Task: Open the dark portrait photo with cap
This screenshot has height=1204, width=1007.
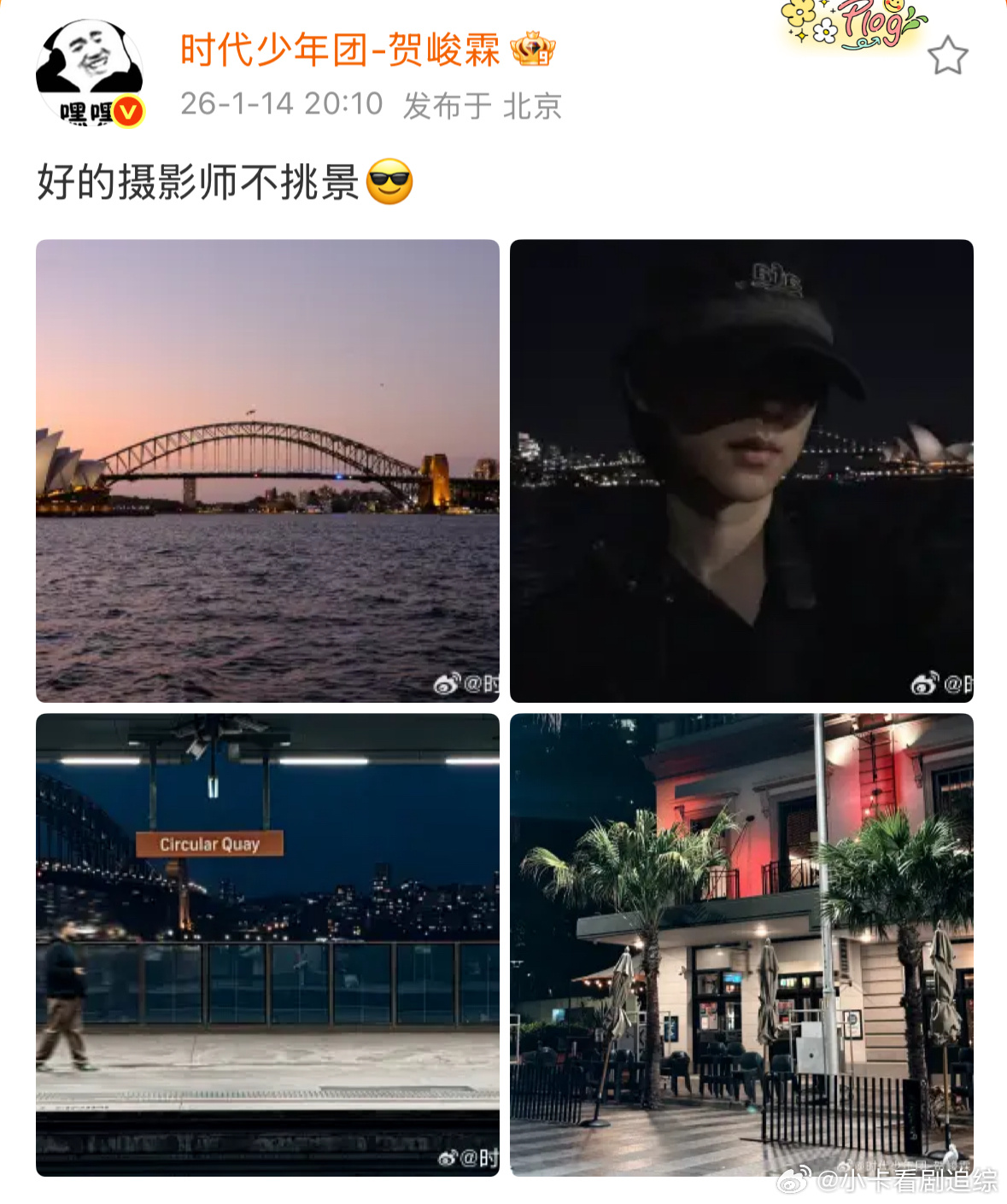Action: click(x=741, y=470)
